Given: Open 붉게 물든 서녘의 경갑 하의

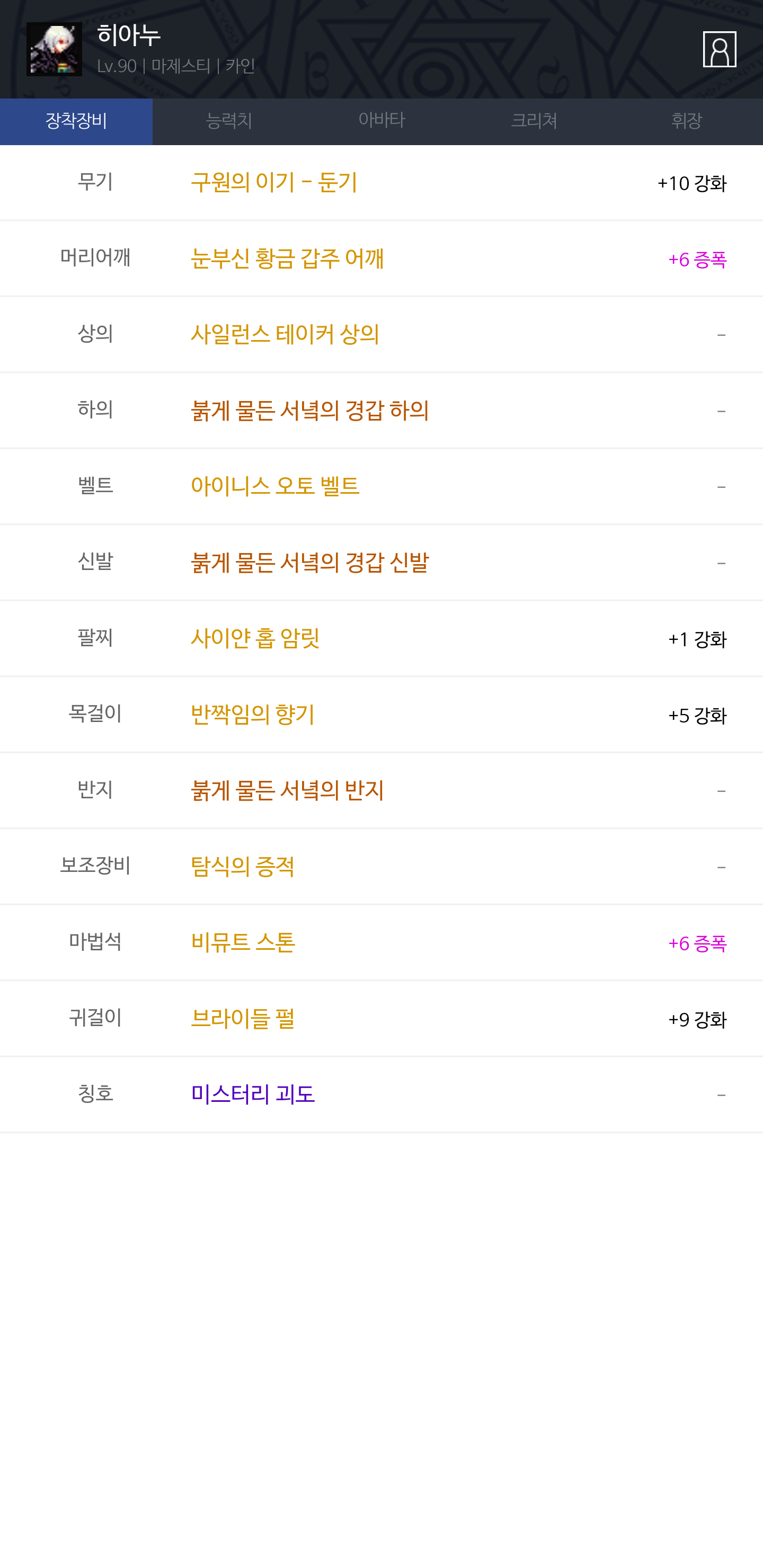Looking at the screenshot, I should [x=381, y=410].
